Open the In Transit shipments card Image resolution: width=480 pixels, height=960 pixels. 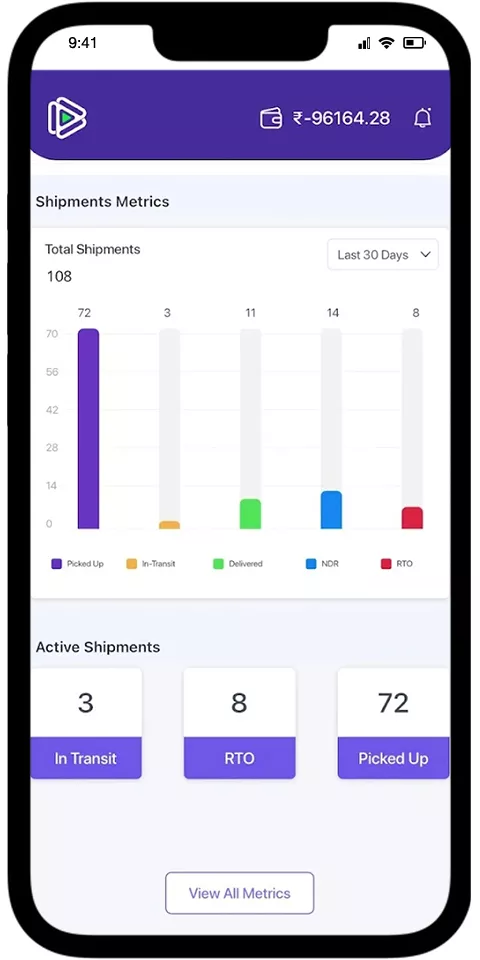click(86, 723)
